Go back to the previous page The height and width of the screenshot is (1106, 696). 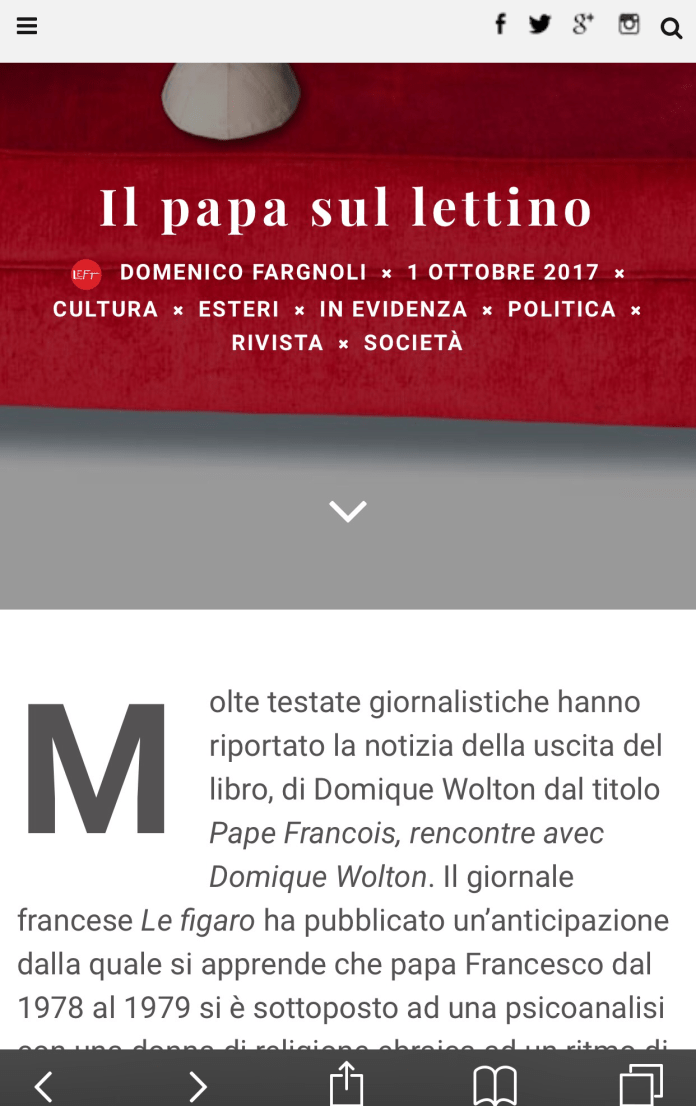[x=43, y=1085]
